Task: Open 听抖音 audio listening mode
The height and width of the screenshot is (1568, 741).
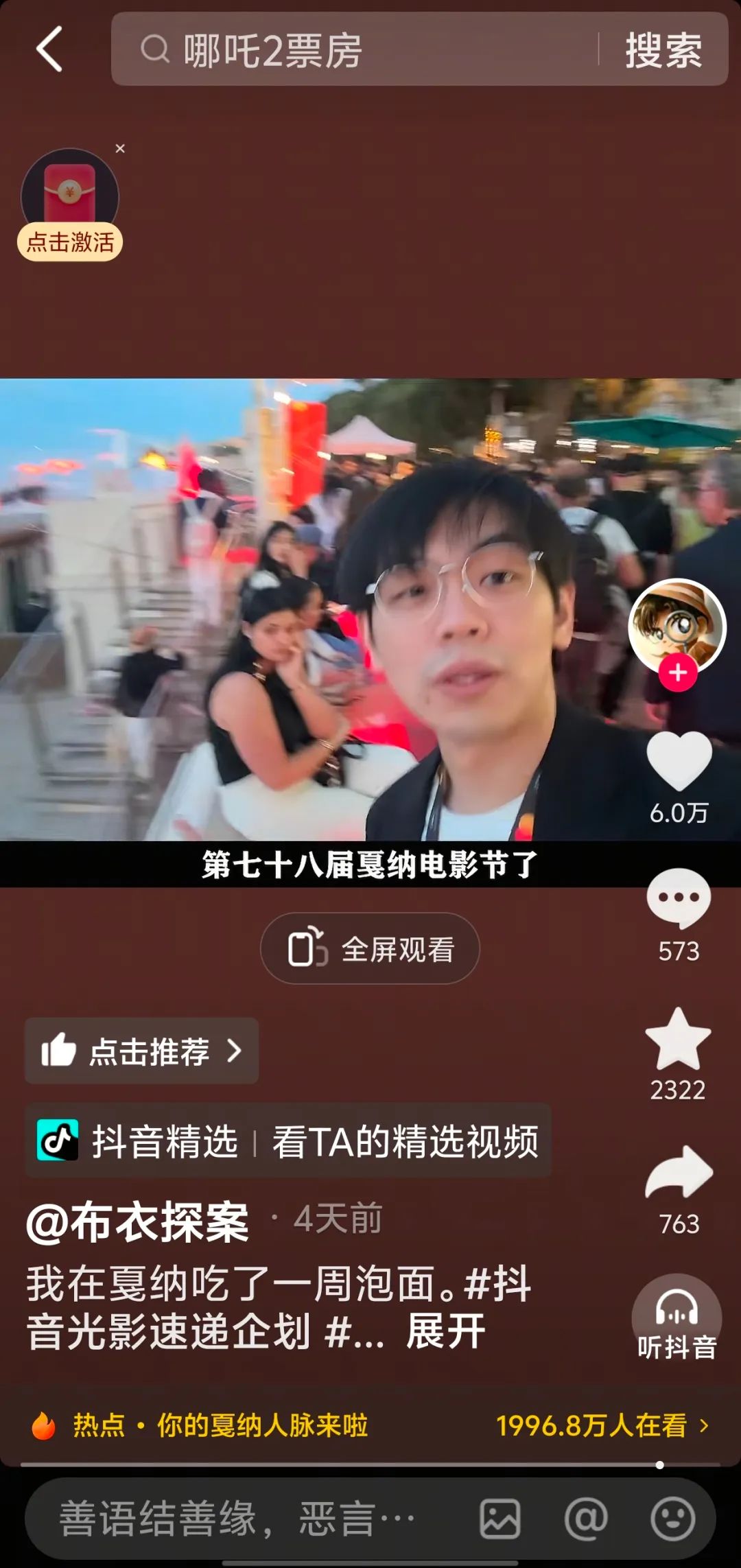Action: click(x=677, y=1318)
